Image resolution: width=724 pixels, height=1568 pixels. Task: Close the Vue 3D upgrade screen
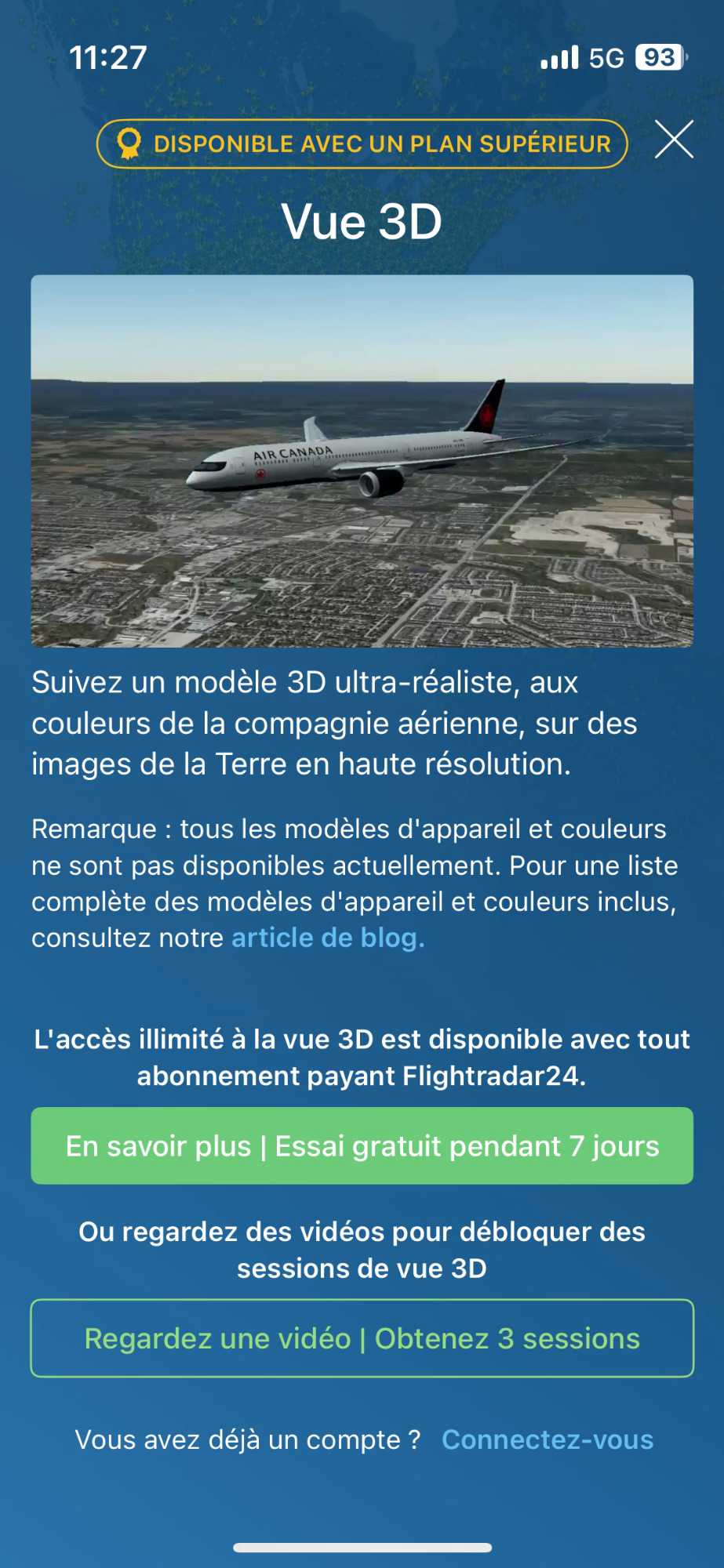[x=674, y=140]
